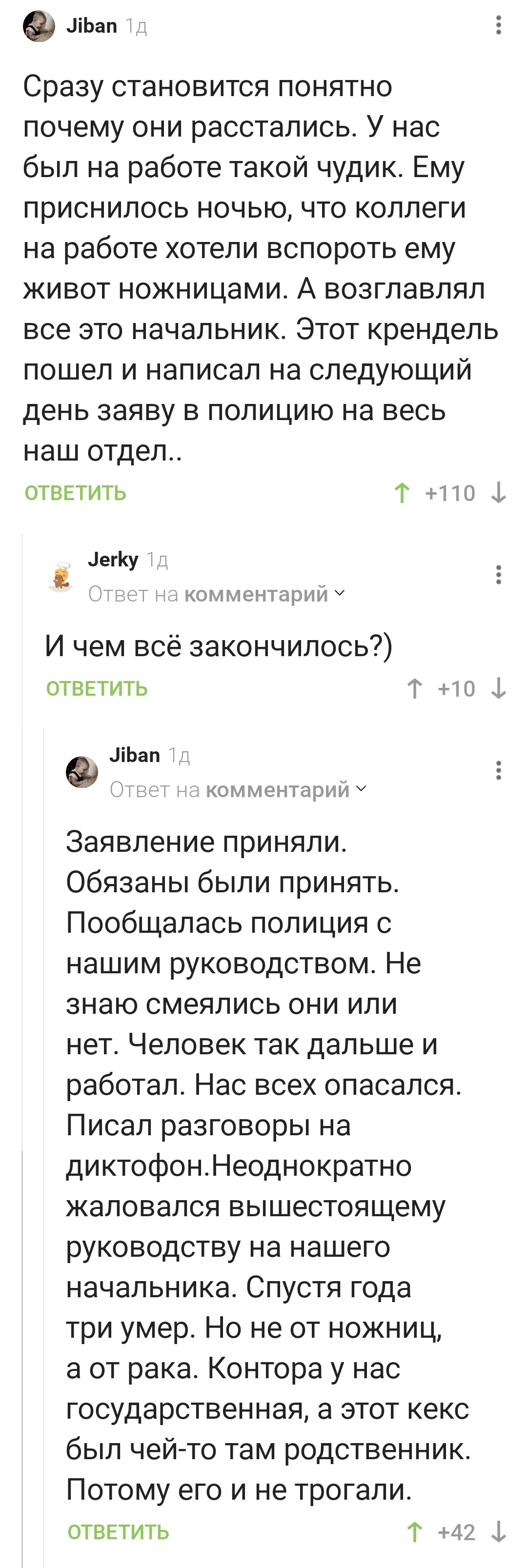Image resolution: width=527 pixels, height=1568 pixels.
Task: Open overflow menu on Jiban's top comment
Action: pos(498,25)
